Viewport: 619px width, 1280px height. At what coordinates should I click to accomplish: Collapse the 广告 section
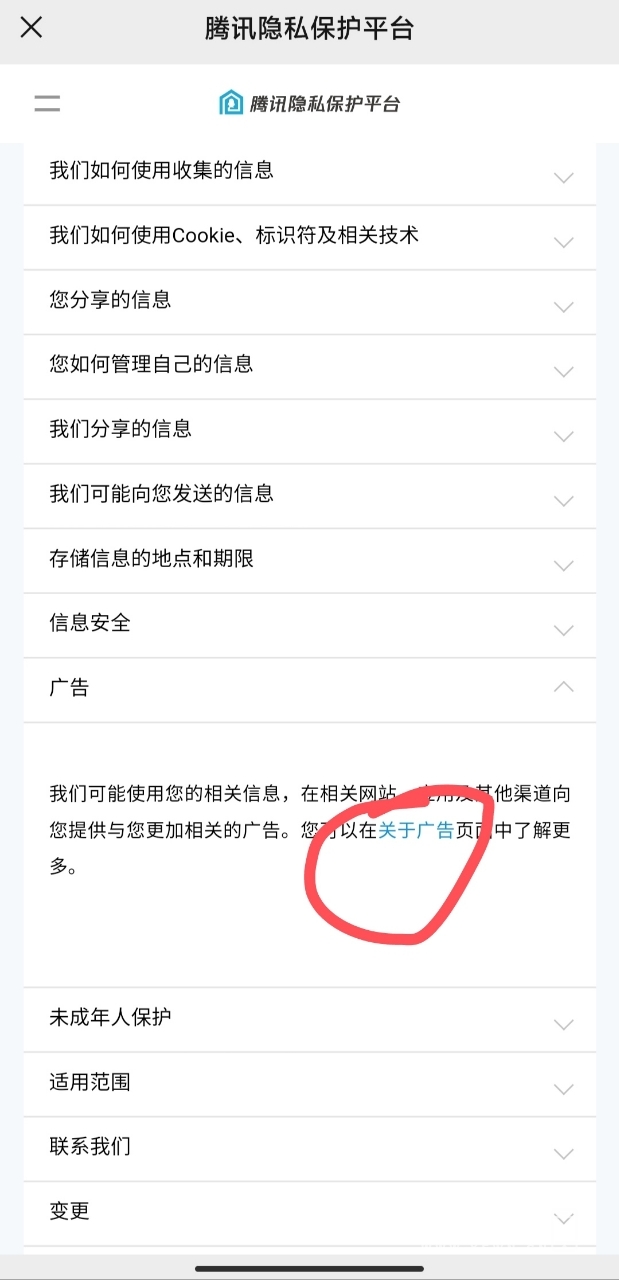point(309,688)
